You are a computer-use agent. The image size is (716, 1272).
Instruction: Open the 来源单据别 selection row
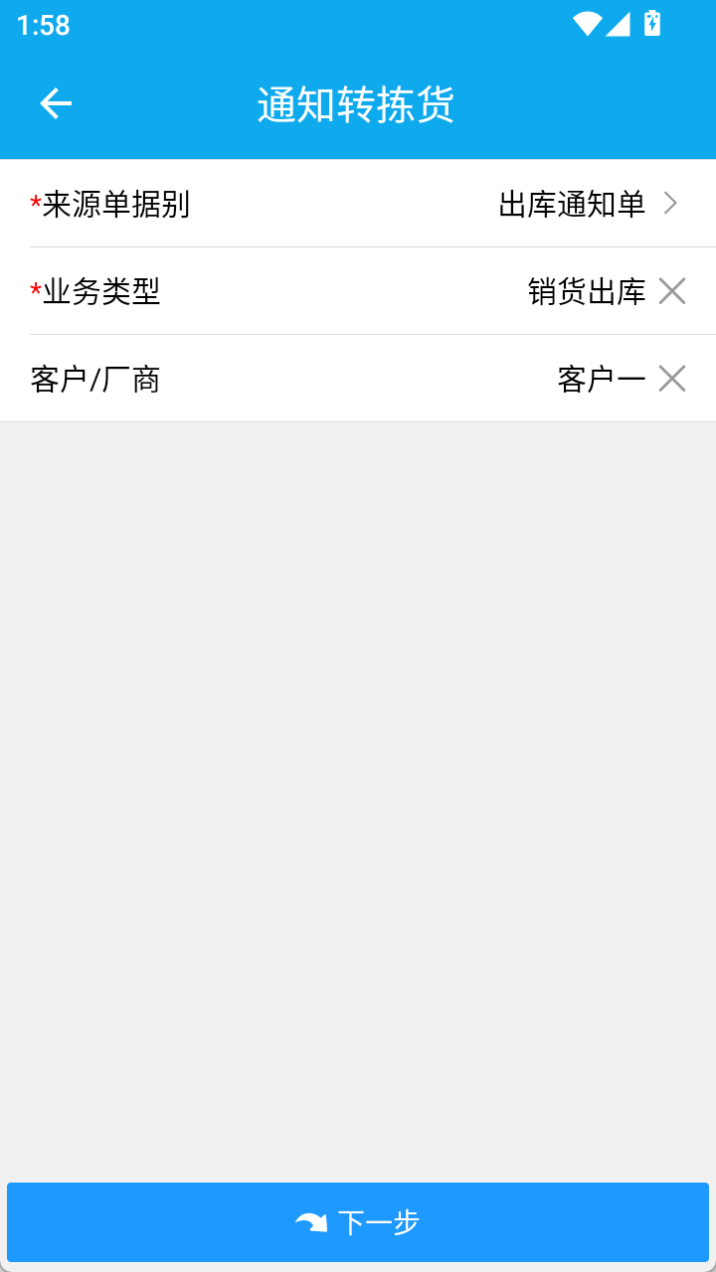[358, 204]
